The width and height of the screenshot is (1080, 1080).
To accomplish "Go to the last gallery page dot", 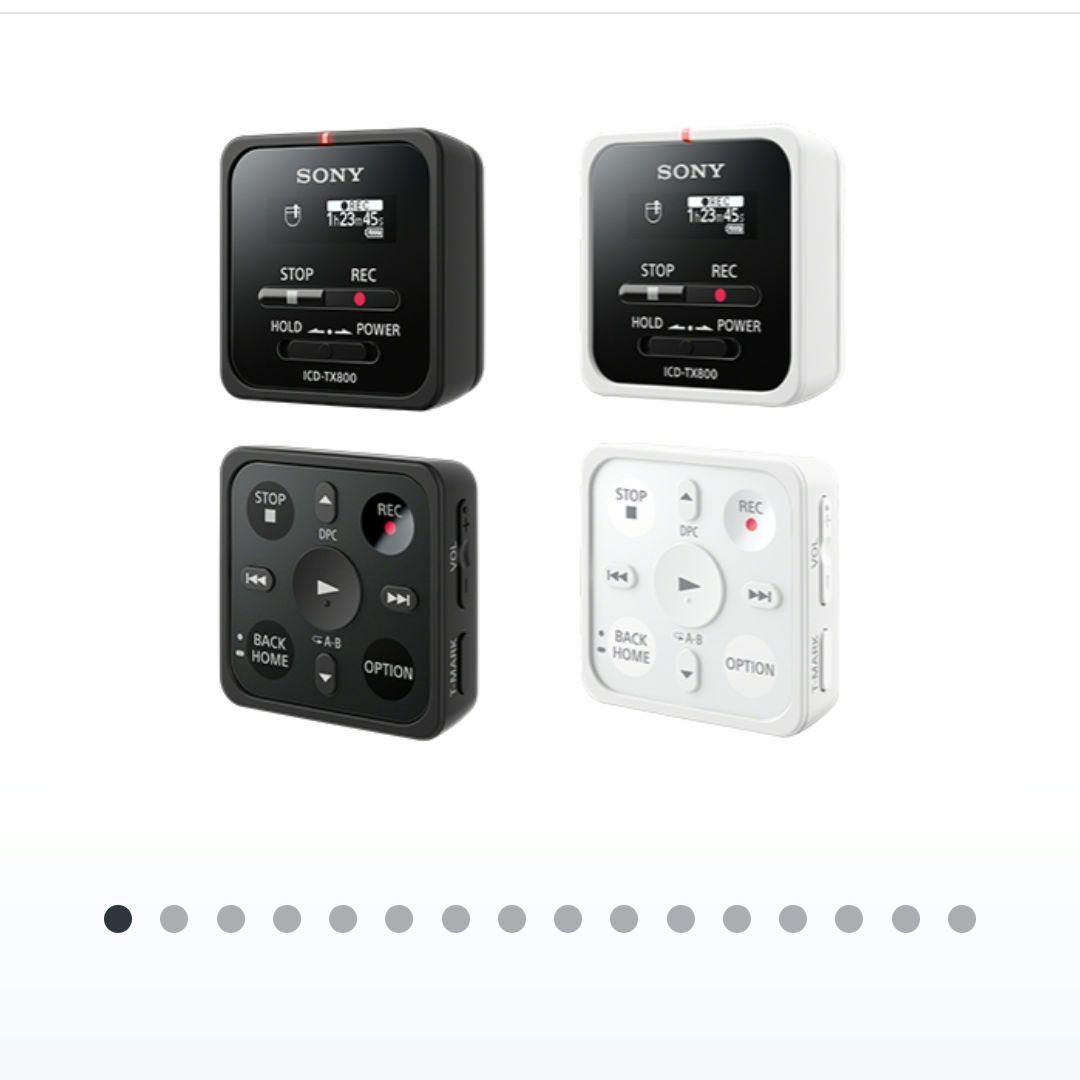I will (x=962, y=919).
